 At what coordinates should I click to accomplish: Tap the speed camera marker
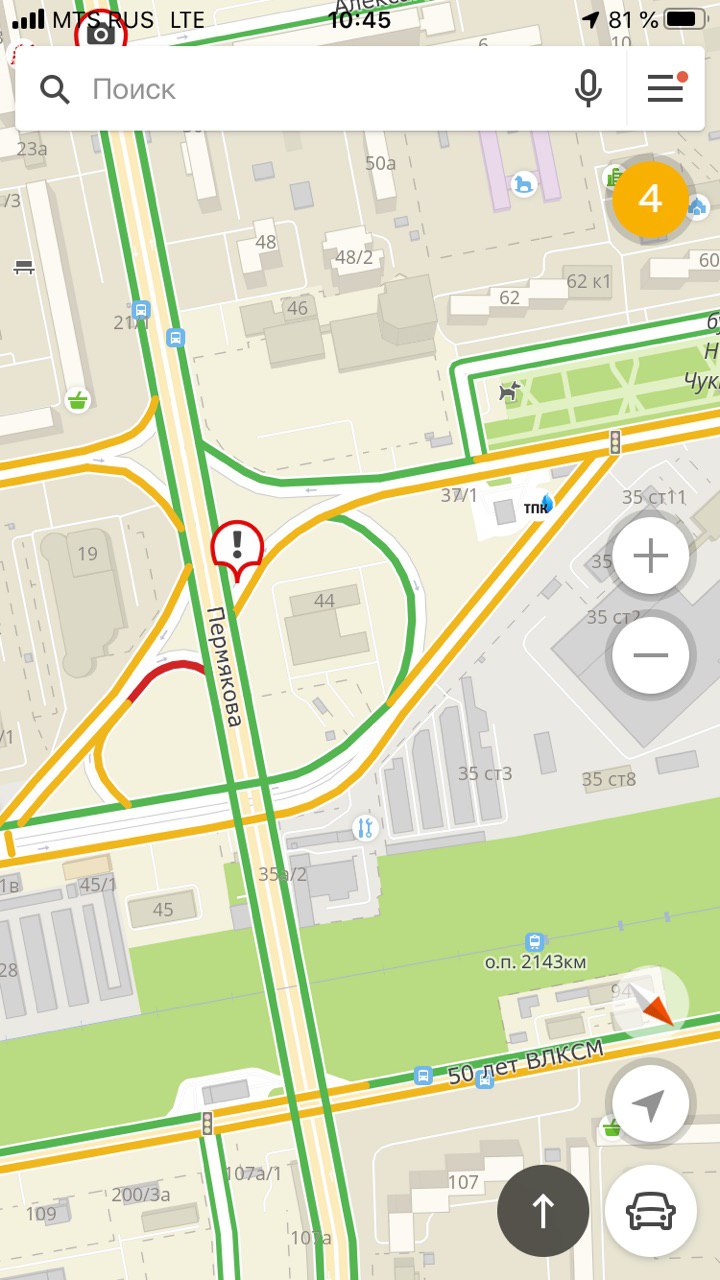tap(101, 31)
